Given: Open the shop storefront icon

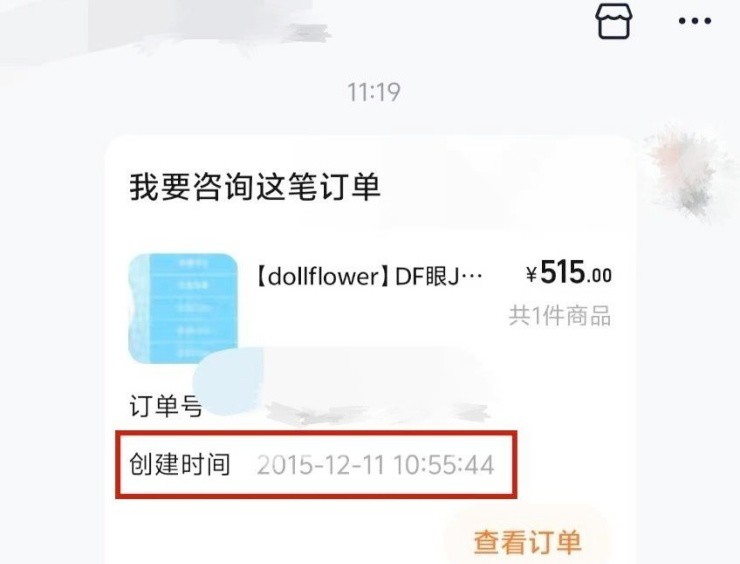Looking at the screenshot, I should (614, 21).
